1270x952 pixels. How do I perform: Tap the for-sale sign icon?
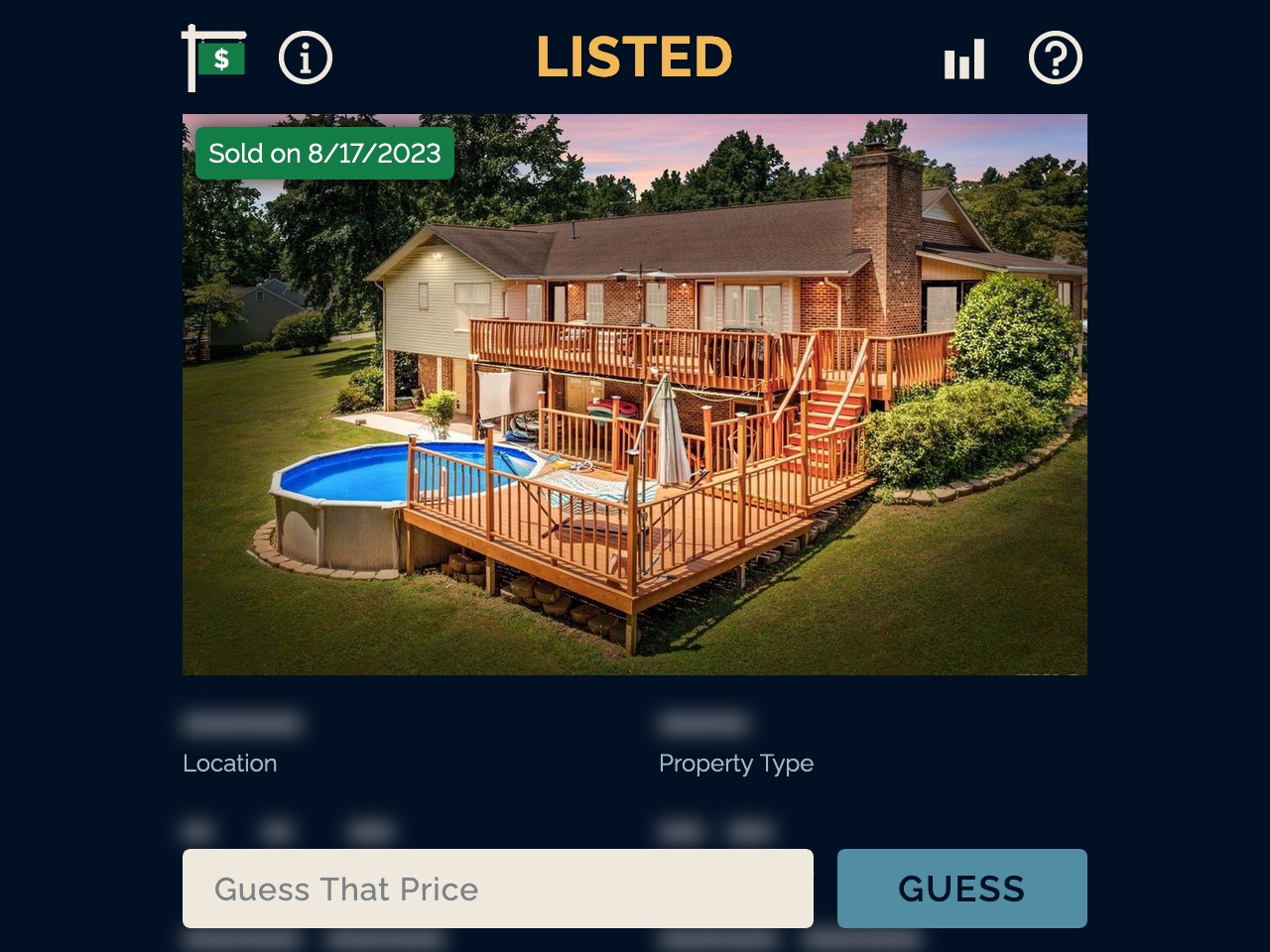[x=214, y=58]
